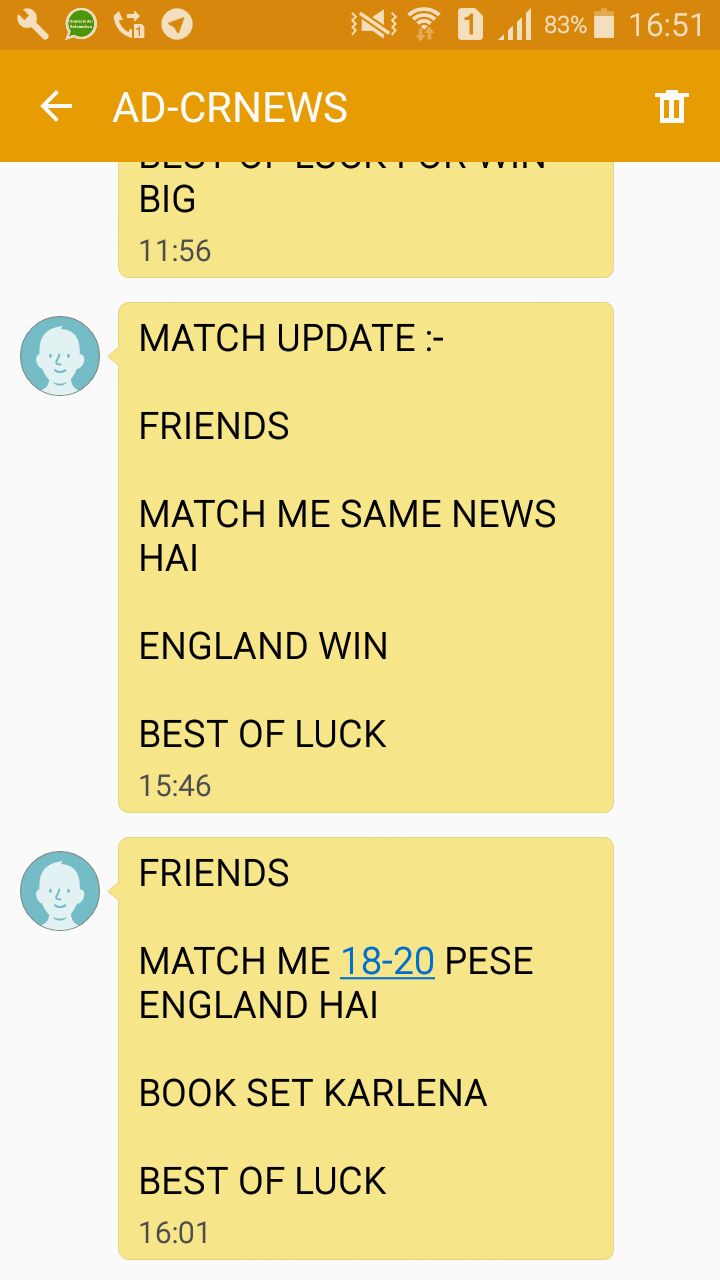This screenshot has height=1280, width=720.
Task: Open the 18-20 link in the message
Action: click(x=387, y=961)
